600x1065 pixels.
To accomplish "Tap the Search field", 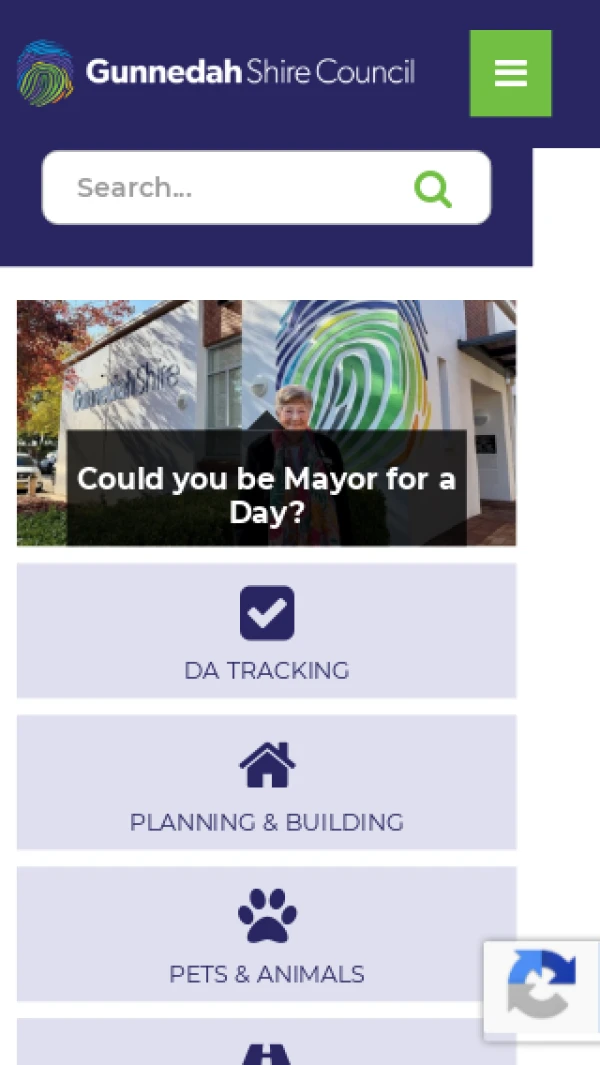I will coord(266,187).
